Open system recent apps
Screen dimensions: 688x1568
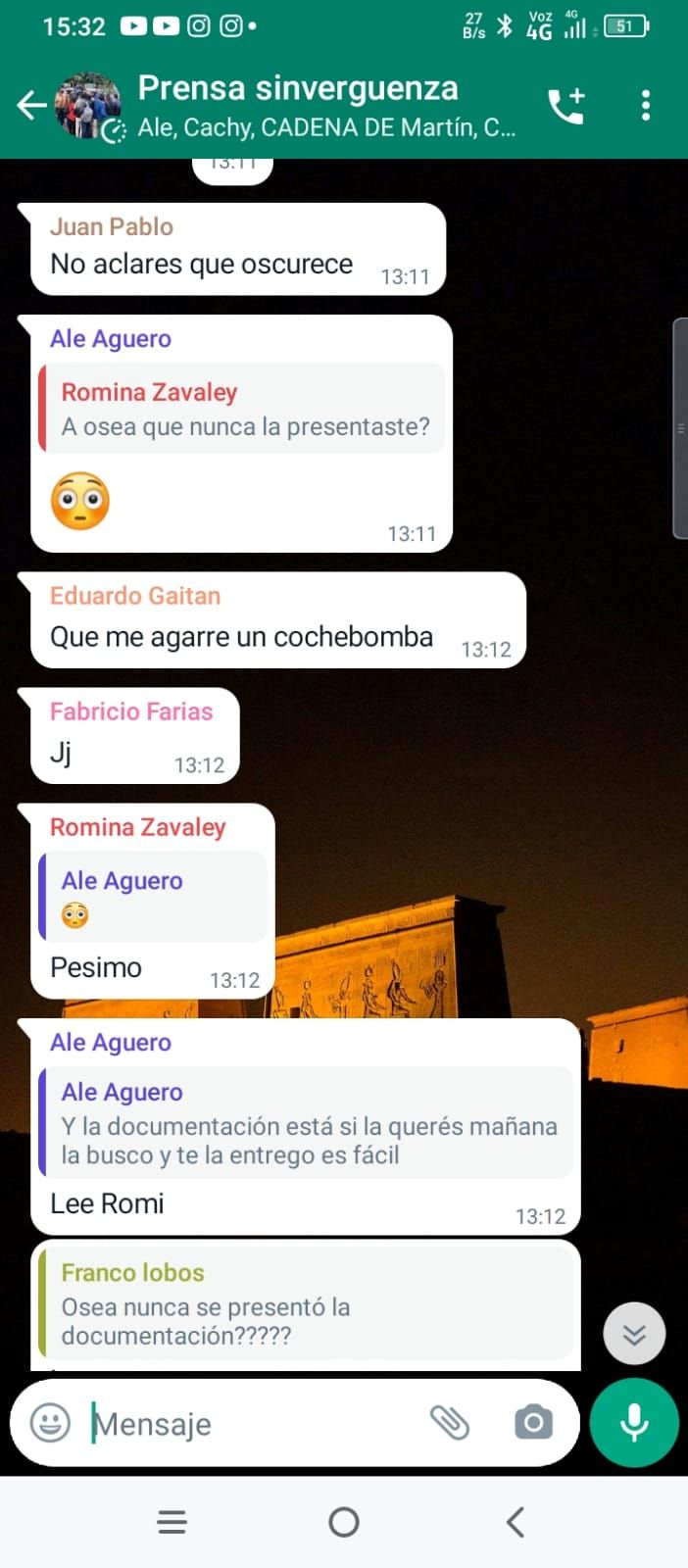(172, 1522)
